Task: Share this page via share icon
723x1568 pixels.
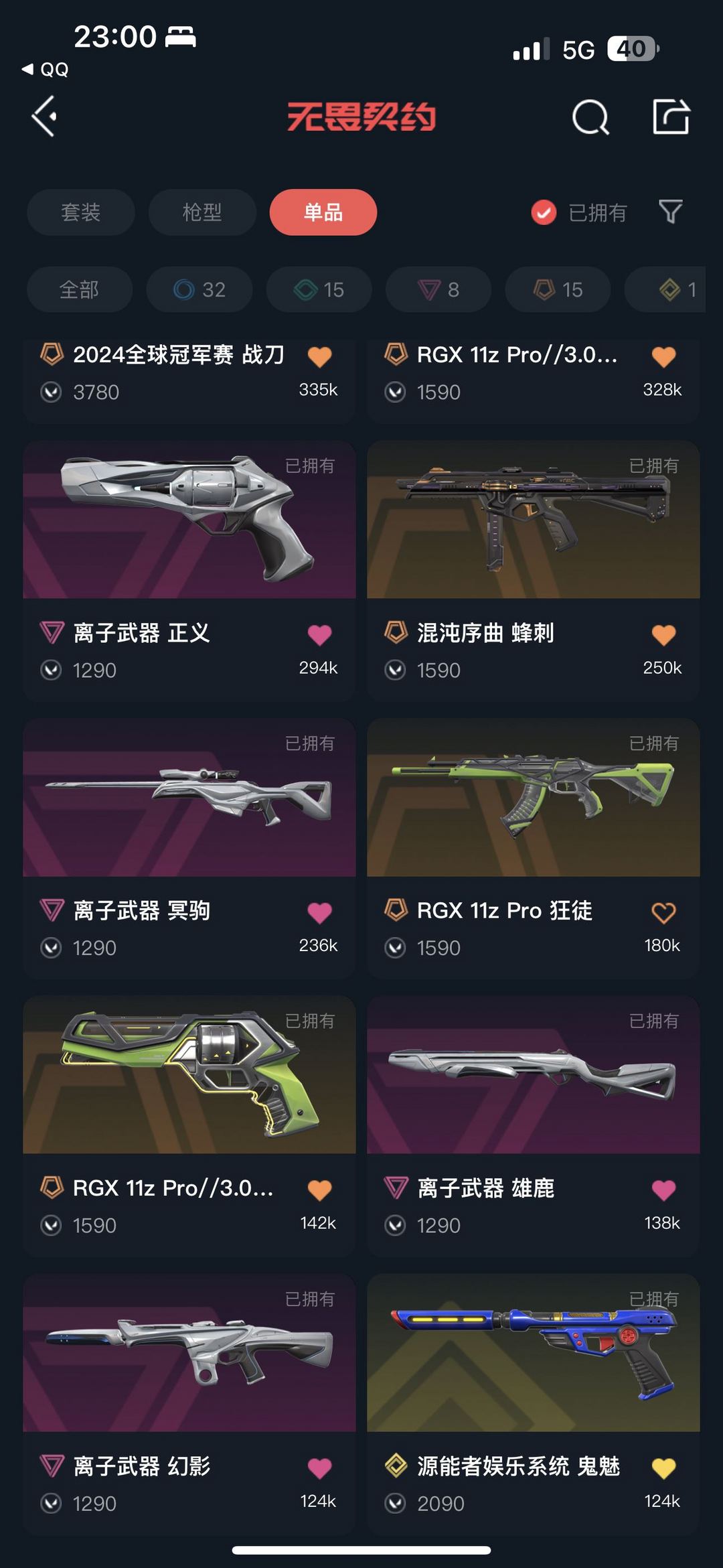Action: pos(671,117)
